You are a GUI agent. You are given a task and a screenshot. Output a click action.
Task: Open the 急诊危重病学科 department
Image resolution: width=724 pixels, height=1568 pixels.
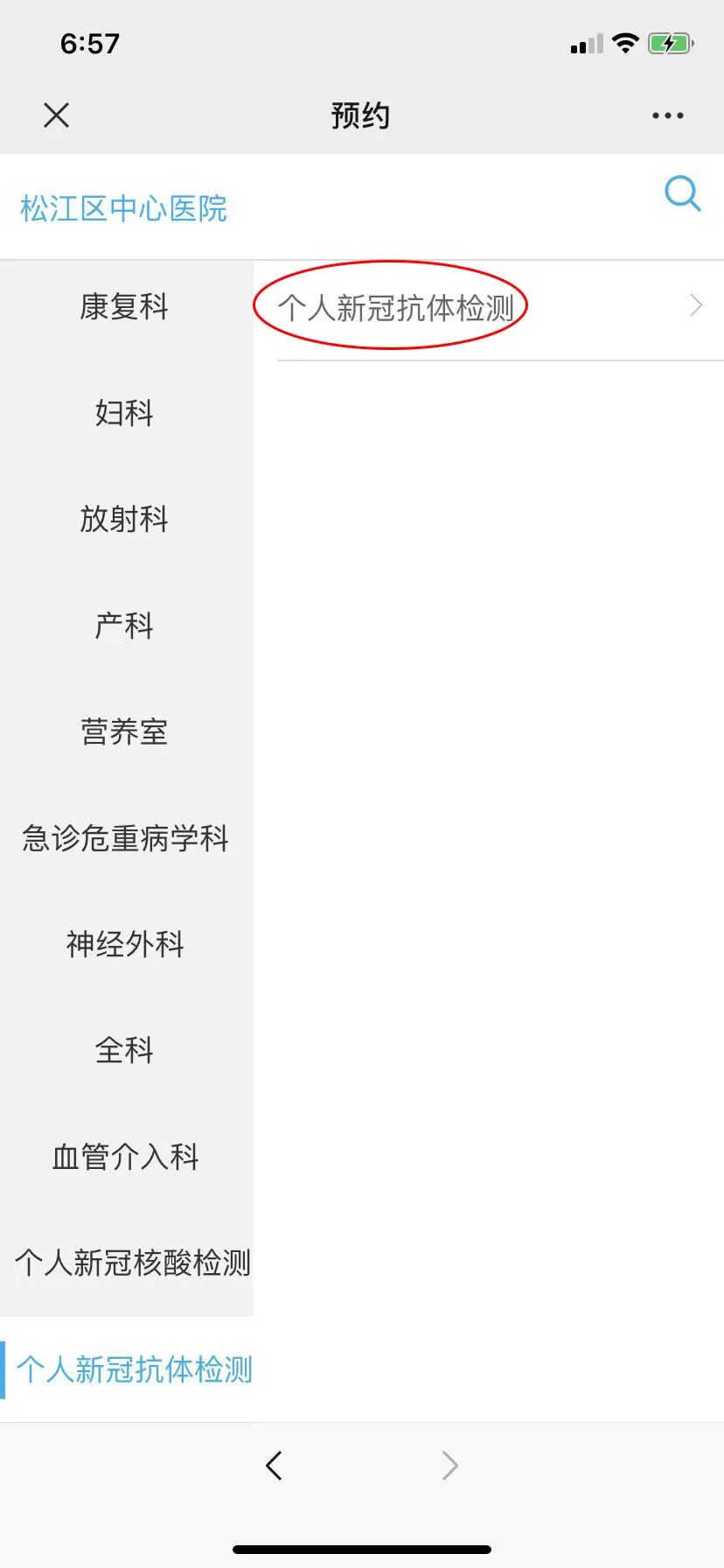127,837
